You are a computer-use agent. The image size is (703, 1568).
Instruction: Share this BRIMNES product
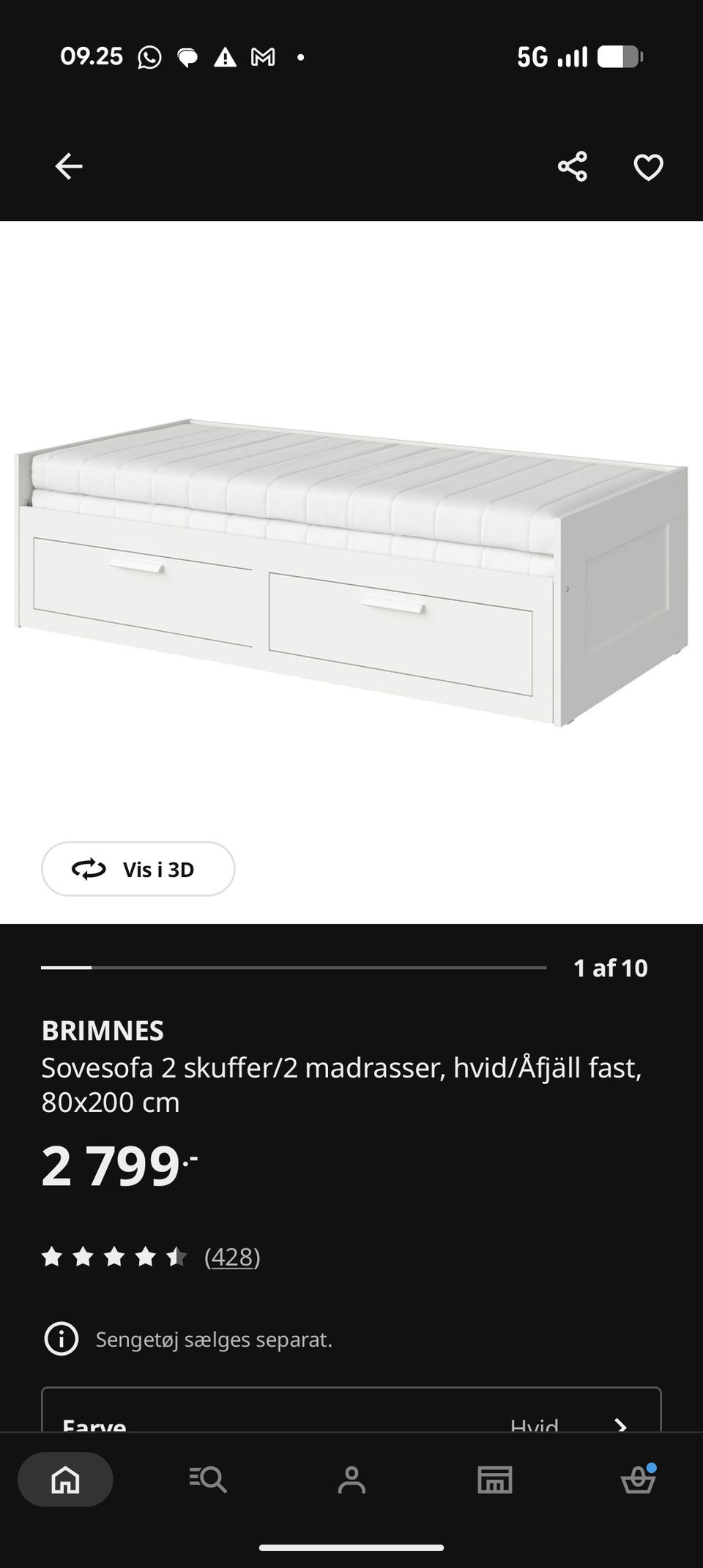[572, 167]
